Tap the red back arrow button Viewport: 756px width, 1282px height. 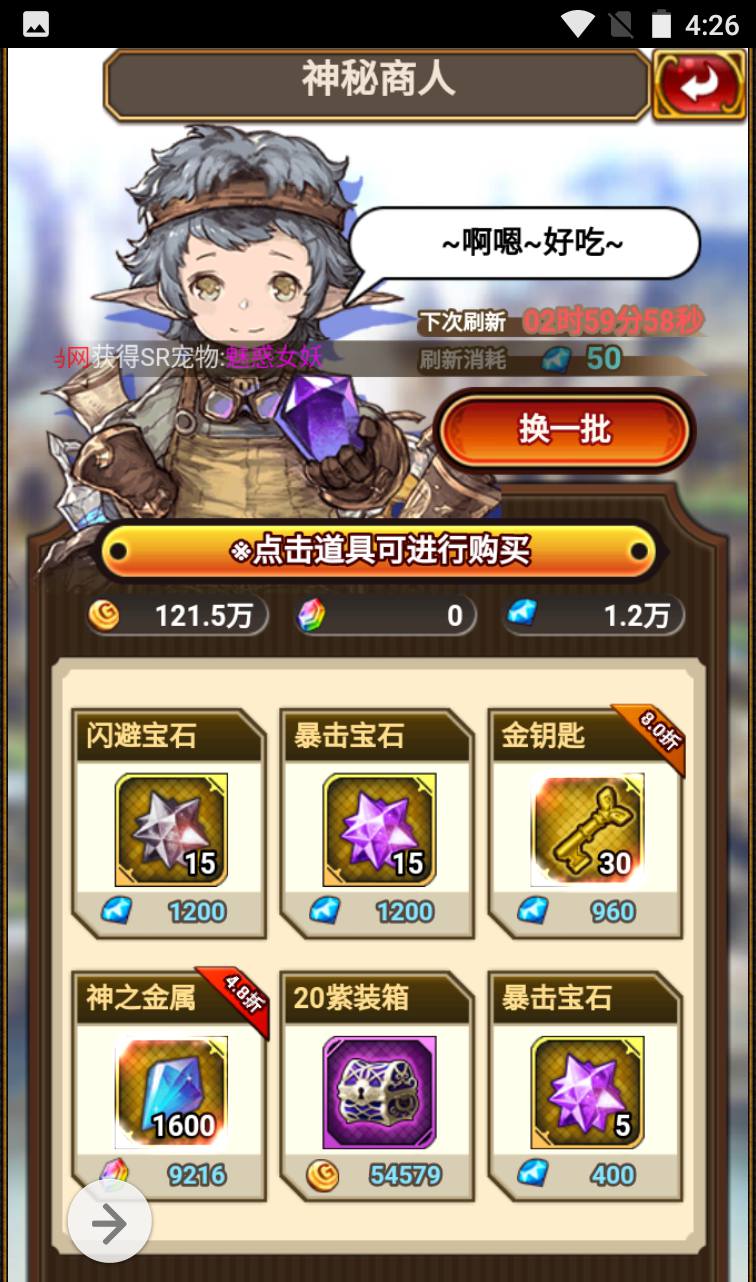[699, 85]
